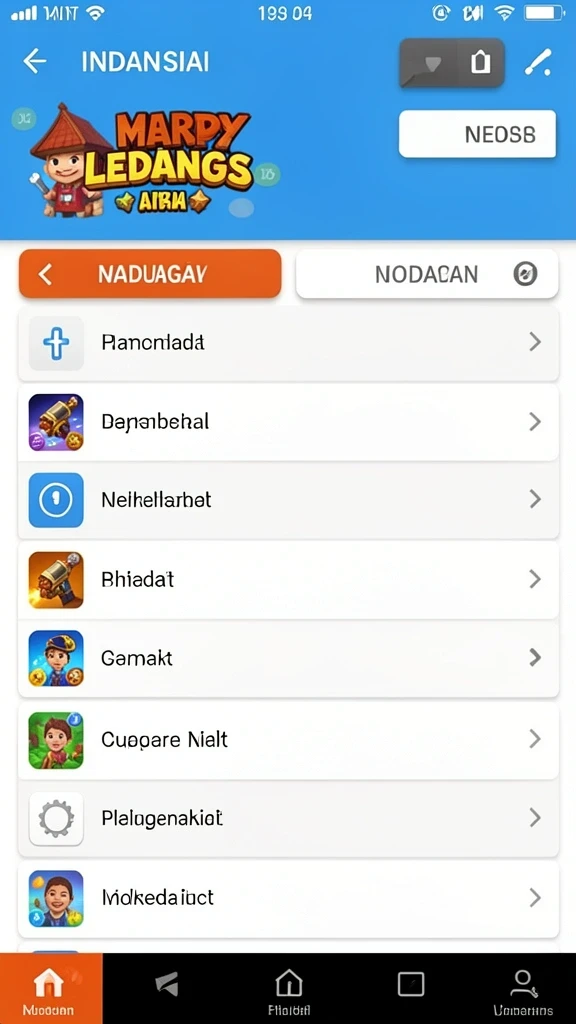Tap the pencil edit icon in header
This screenshot has height=1024, width=576.
click(538, 63)
